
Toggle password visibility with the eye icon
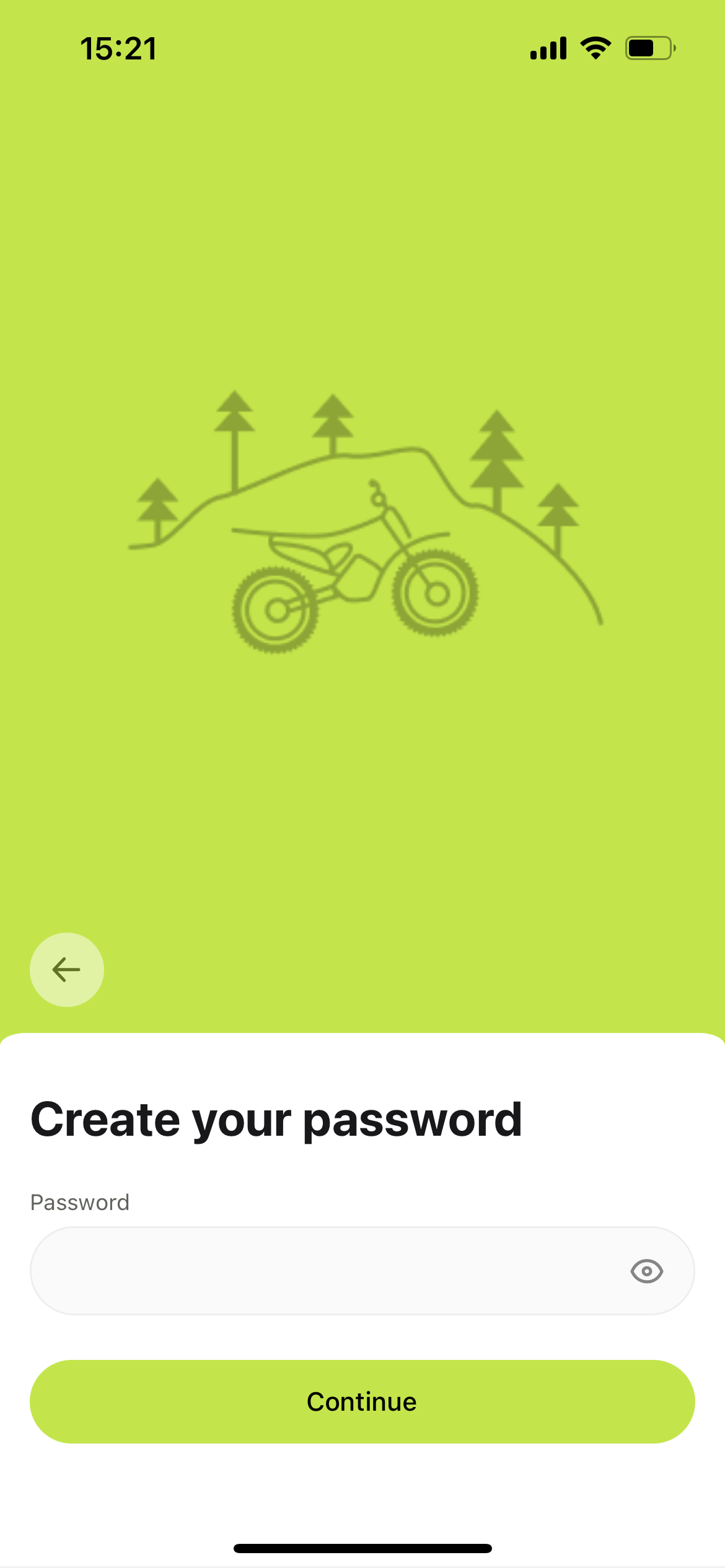646,1271
